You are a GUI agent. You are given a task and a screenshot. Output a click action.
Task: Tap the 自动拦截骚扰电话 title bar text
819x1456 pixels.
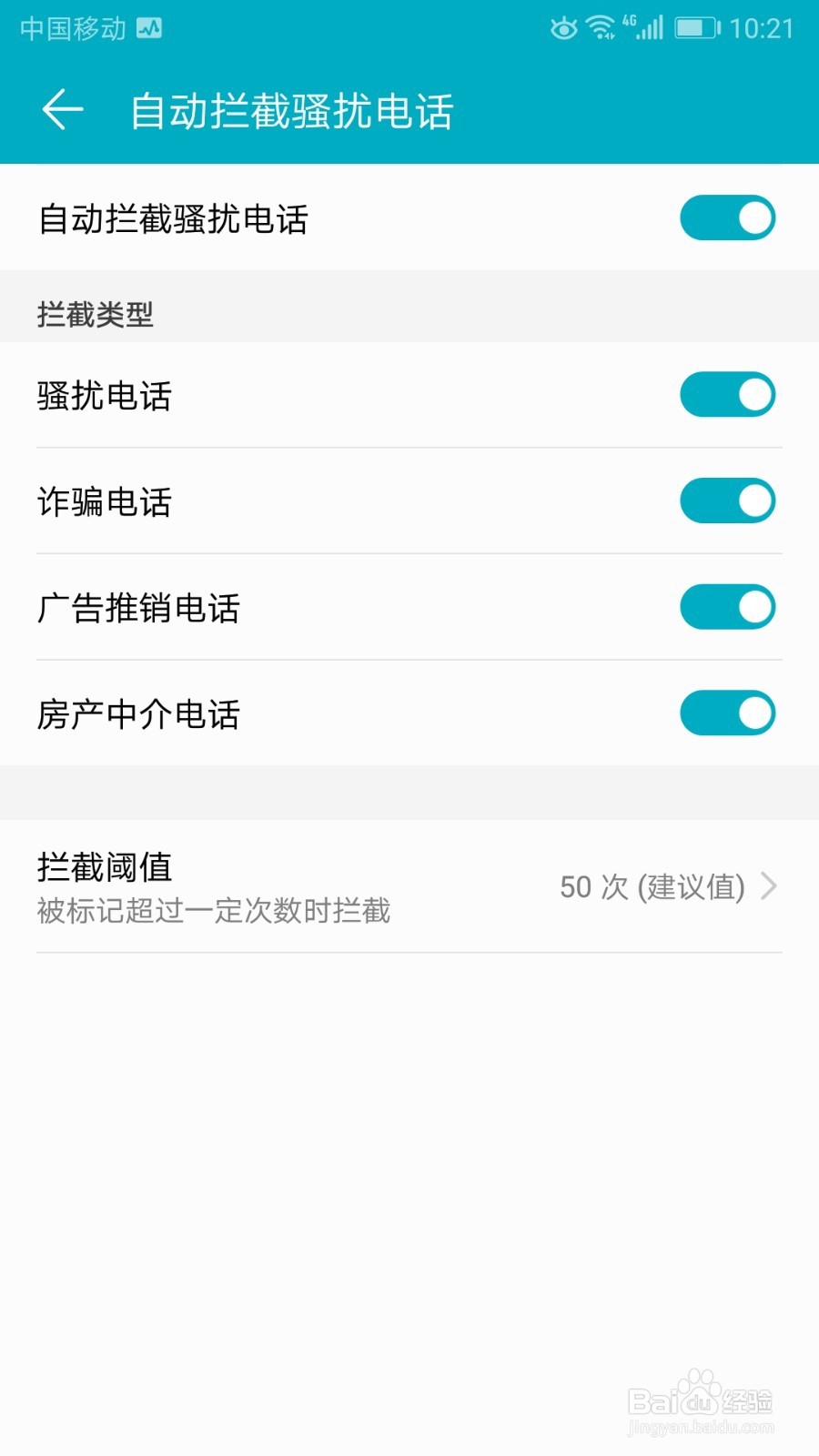point(293,108)
